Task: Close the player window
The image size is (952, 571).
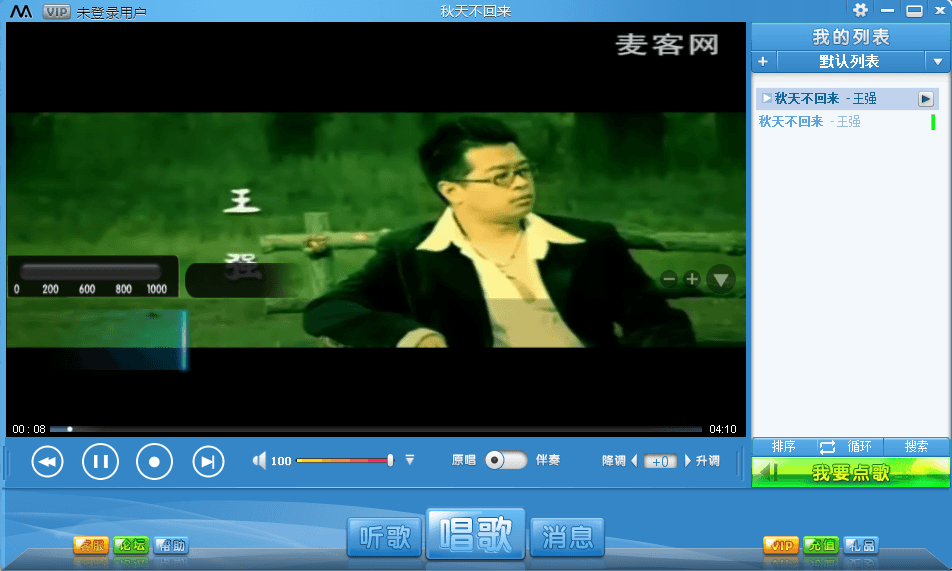Action: [x=940, y=10]
